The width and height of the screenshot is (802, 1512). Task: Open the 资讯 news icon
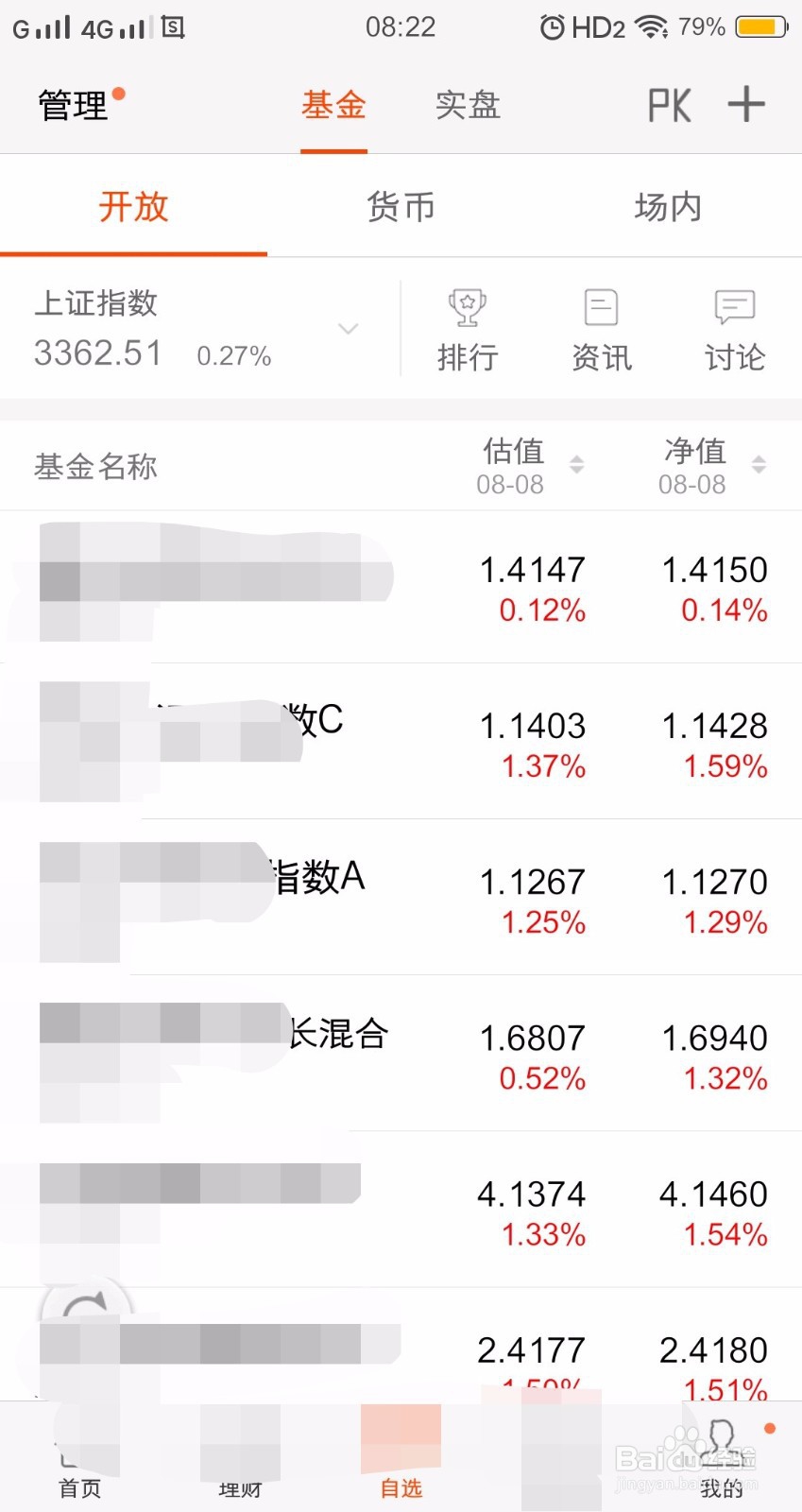click(x=602, y=326)
